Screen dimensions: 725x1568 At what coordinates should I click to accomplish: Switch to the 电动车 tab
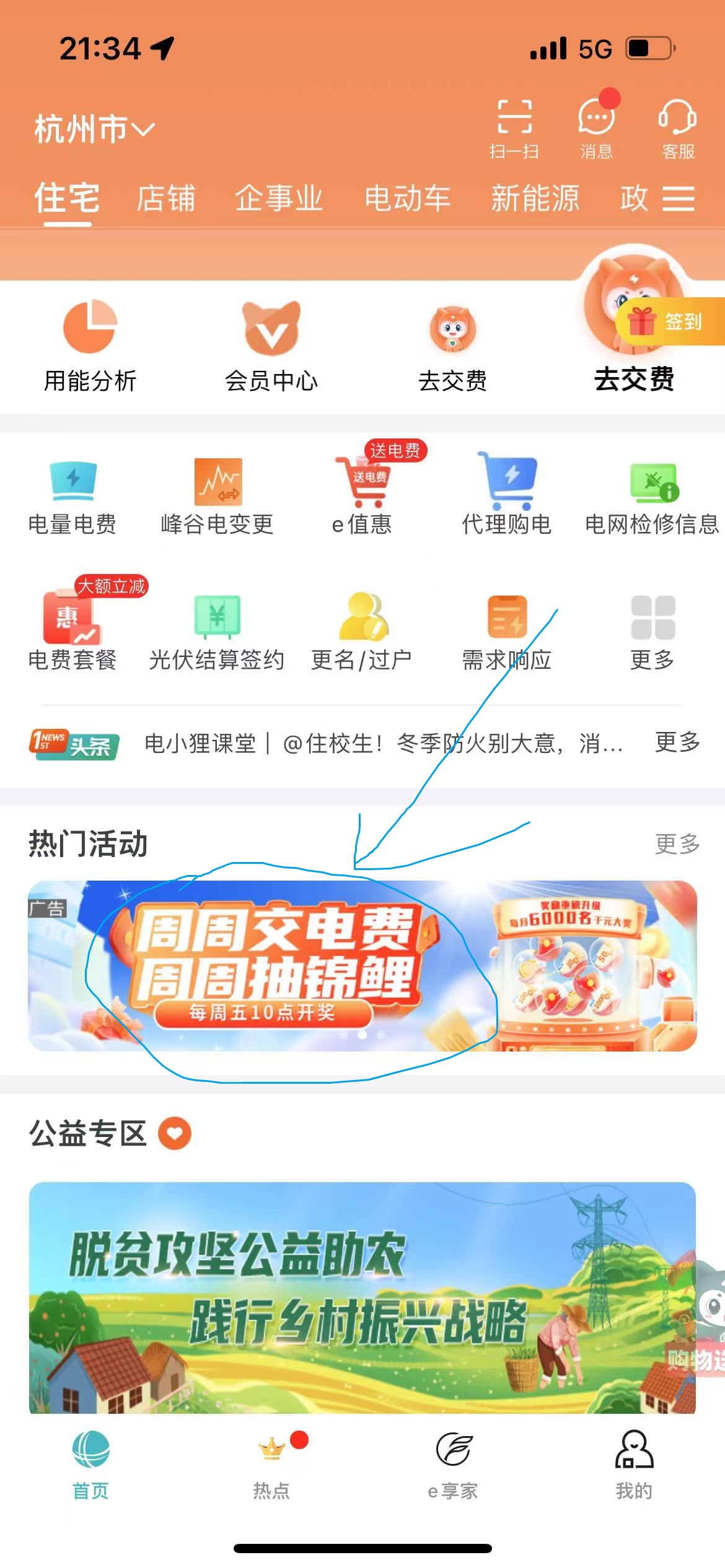click(x=406, y=199)
